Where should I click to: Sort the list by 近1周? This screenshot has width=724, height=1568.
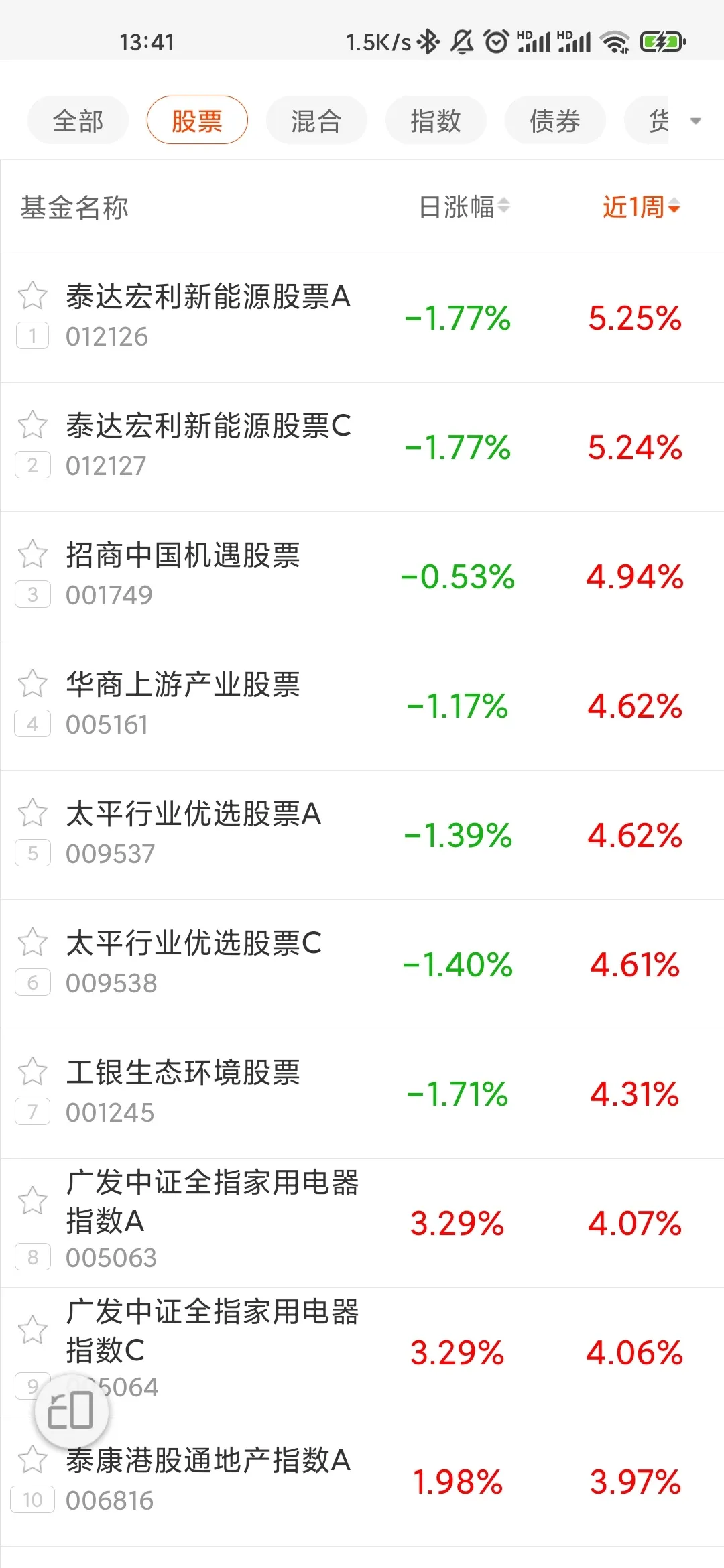[641, 207]
